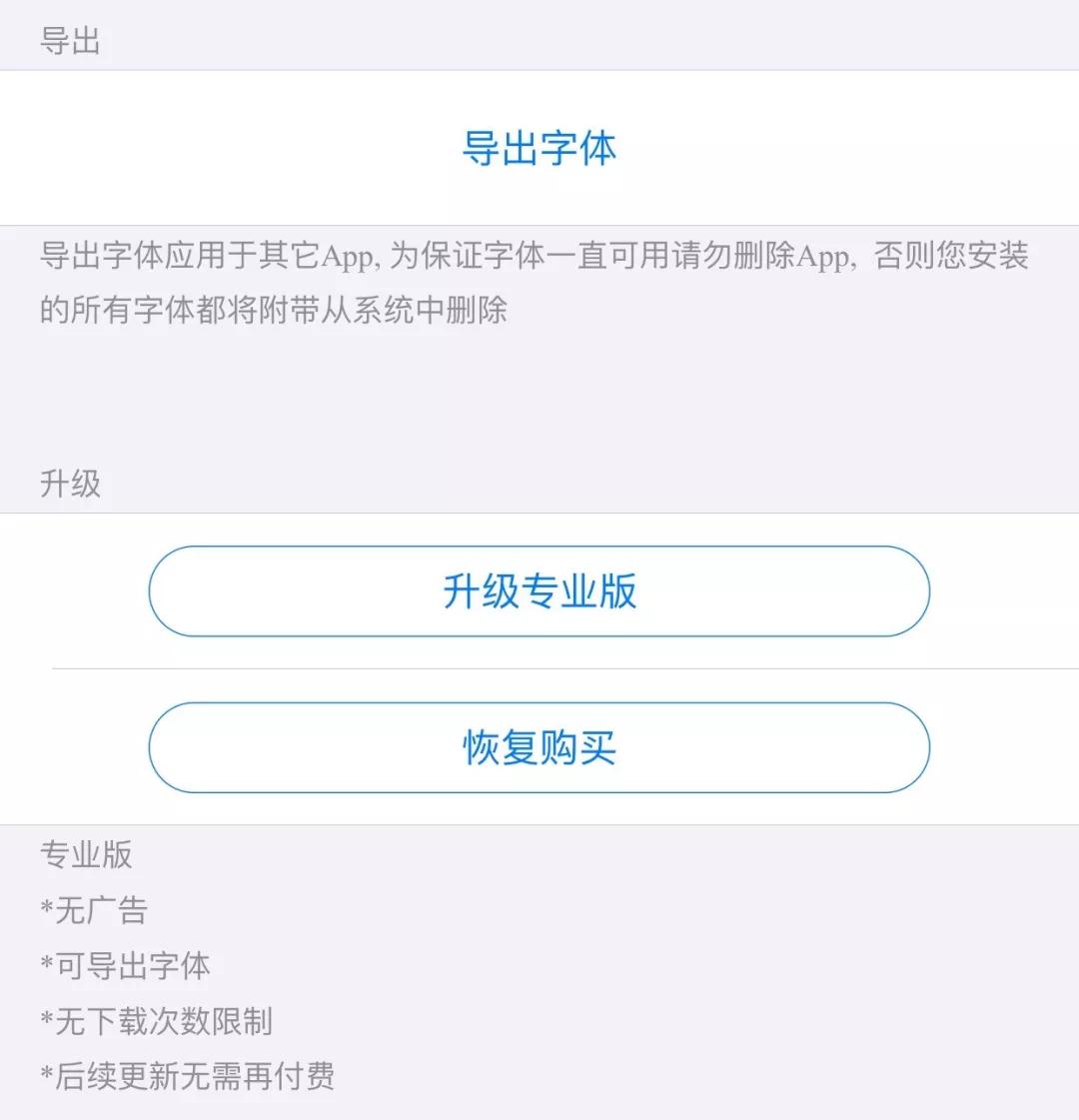This screenshot has height=1120, width=1079.
Task: Tap 导出字体 to export fonts
Action: click(x=539, y=148)
